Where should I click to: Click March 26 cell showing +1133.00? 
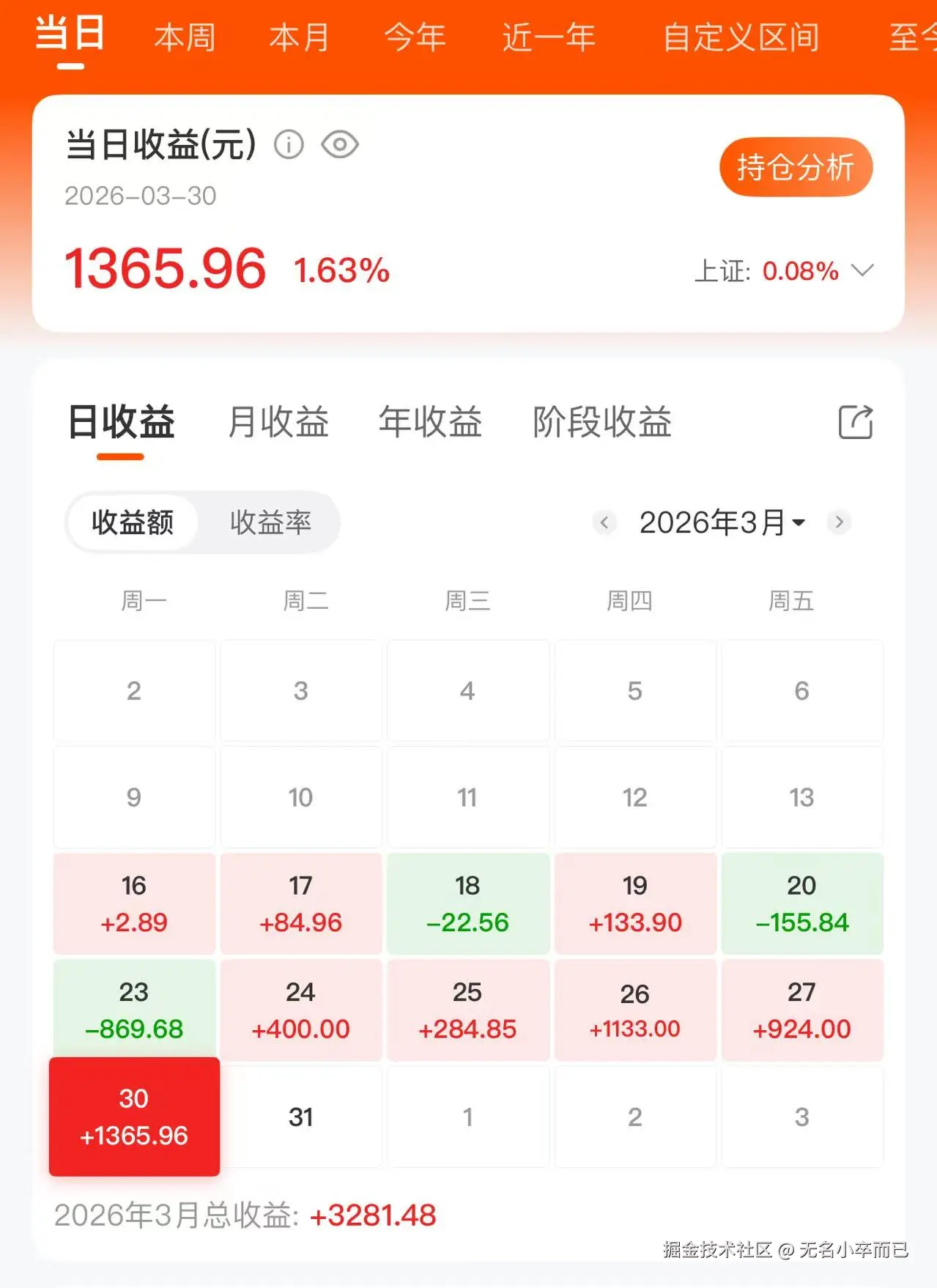click(x=634, y=1010)
